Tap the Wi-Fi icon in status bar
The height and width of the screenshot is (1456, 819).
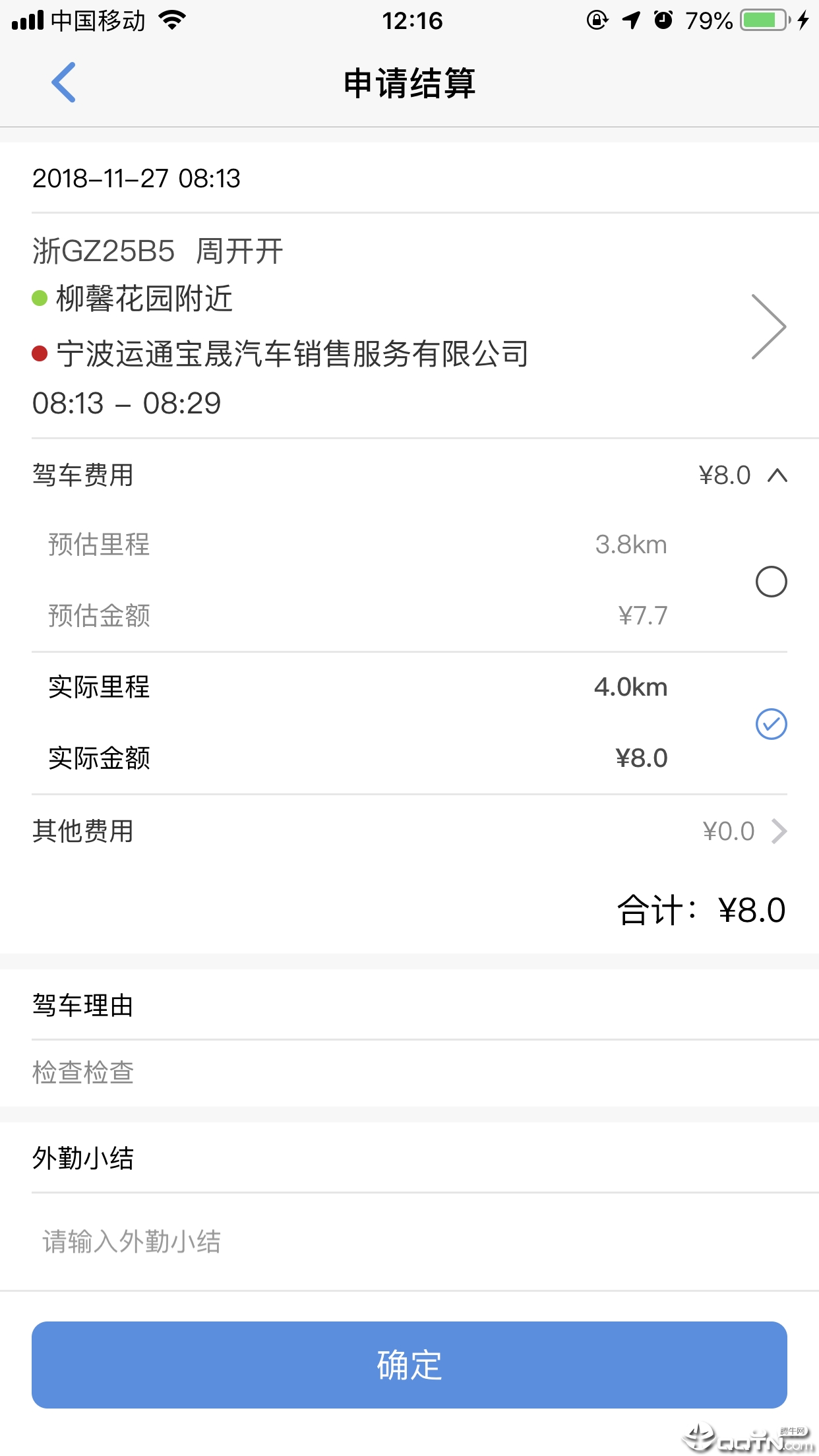(x=173, y=19)
